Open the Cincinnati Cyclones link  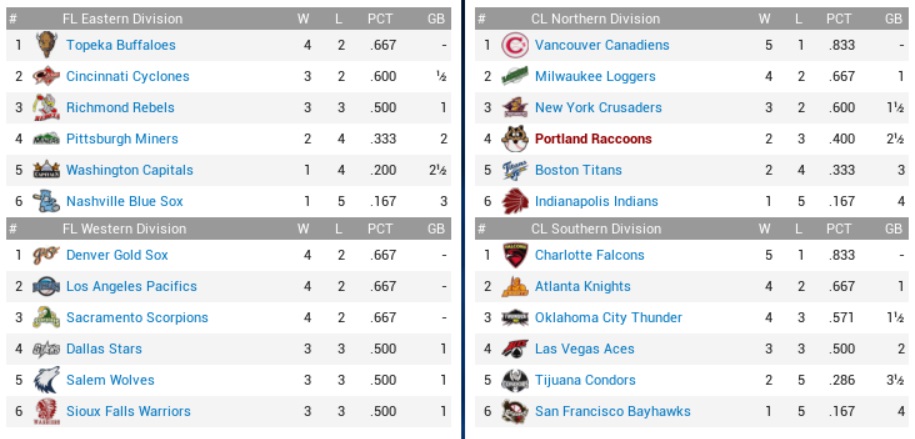[127, 76]
